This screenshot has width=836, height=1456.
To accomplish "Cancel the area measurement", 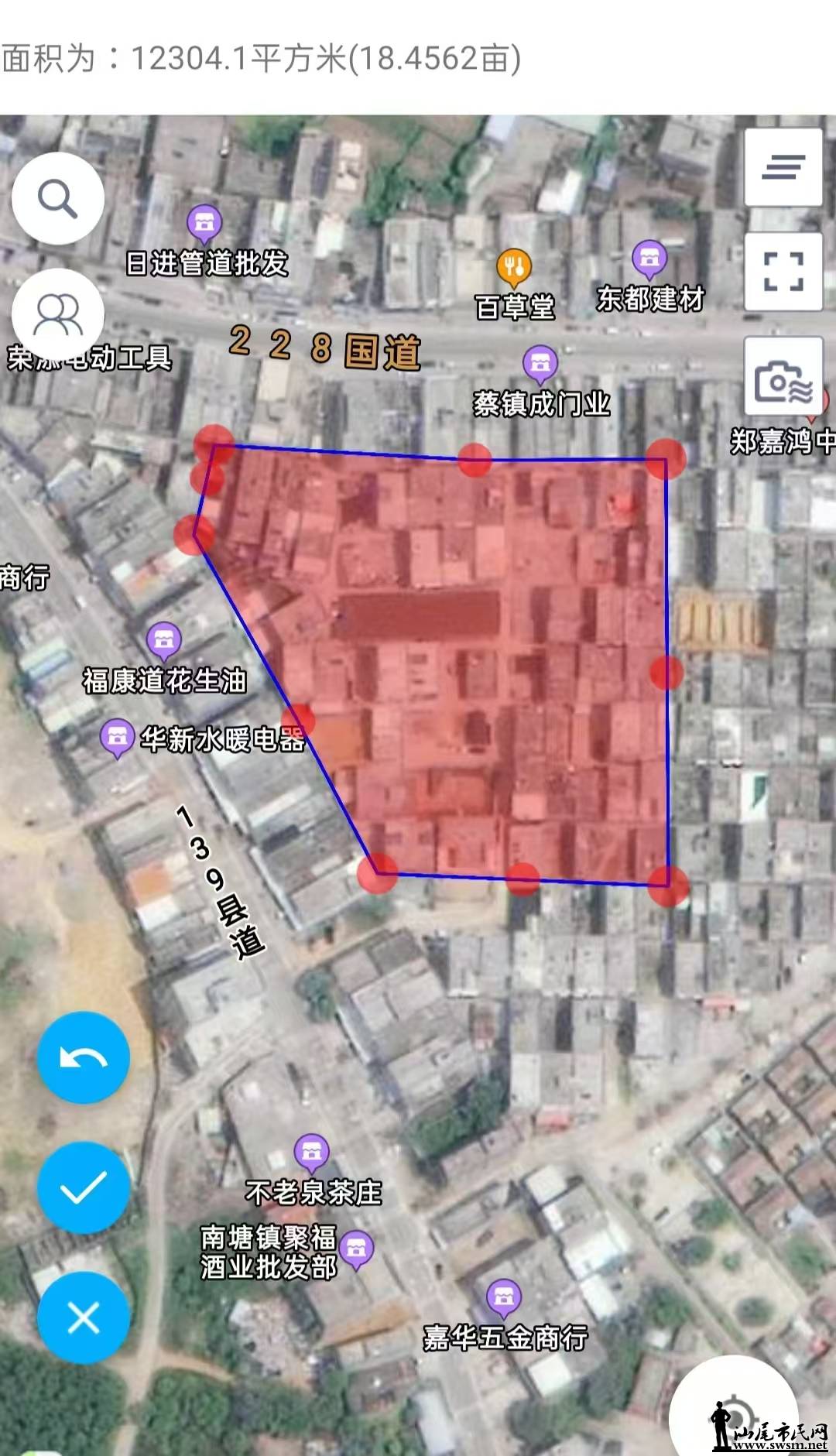I will pyautogui.click(x=84, y=1317).
